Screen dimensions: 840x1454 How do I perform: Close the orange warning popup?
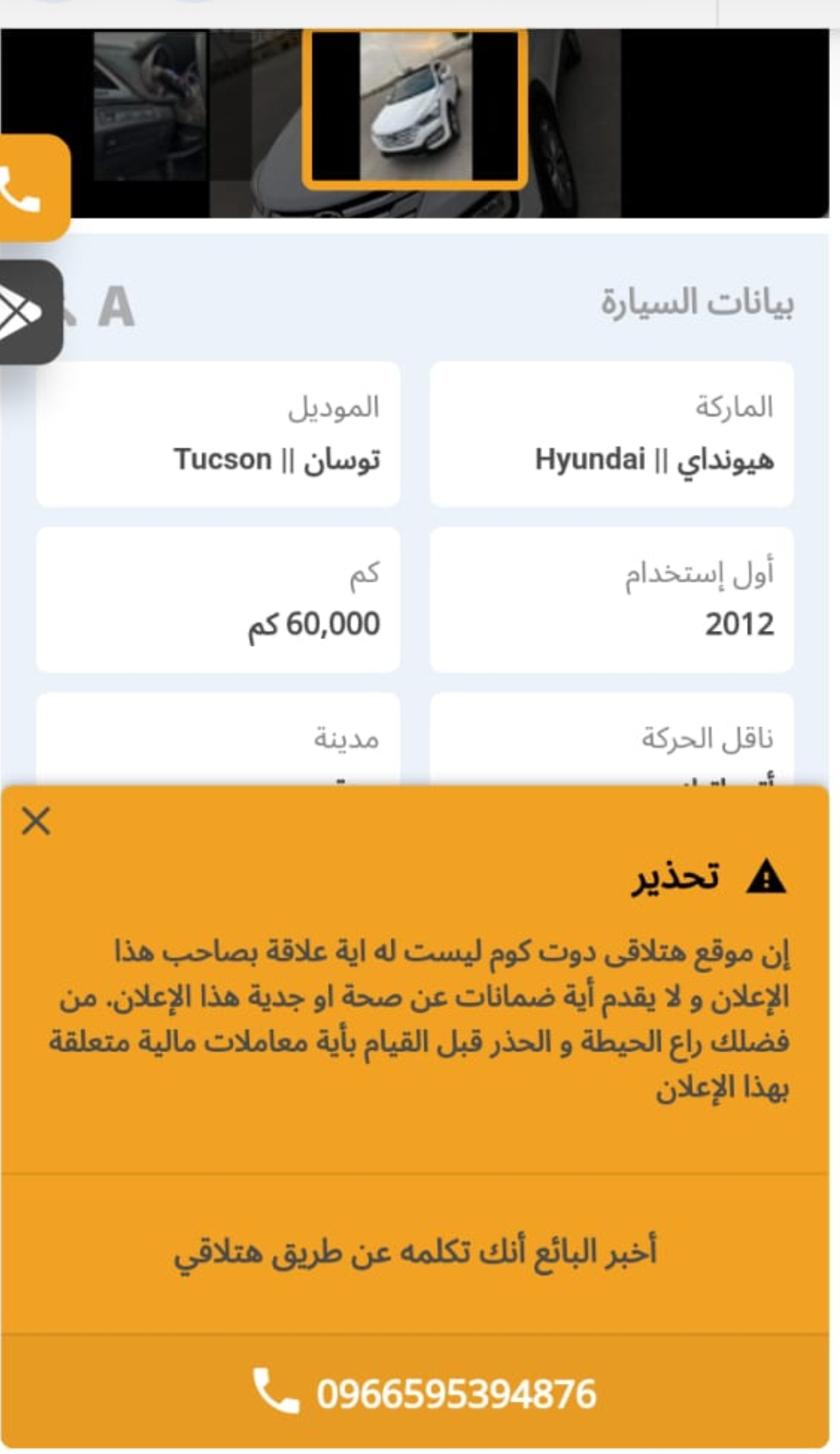pyautogui.click(x=36, y=821)
